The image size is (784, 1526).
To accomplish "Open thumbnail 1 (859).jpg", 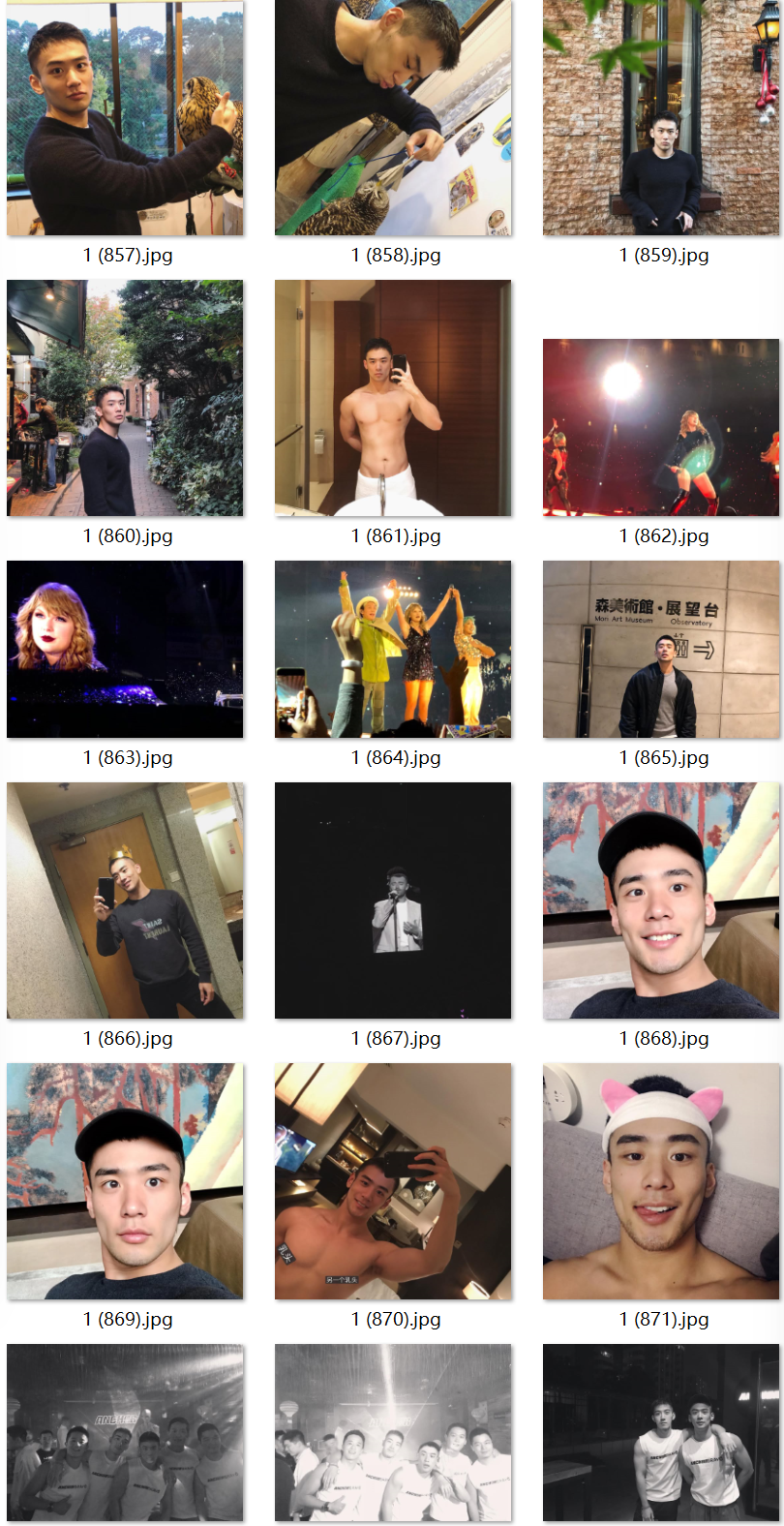I will point(661,118).
